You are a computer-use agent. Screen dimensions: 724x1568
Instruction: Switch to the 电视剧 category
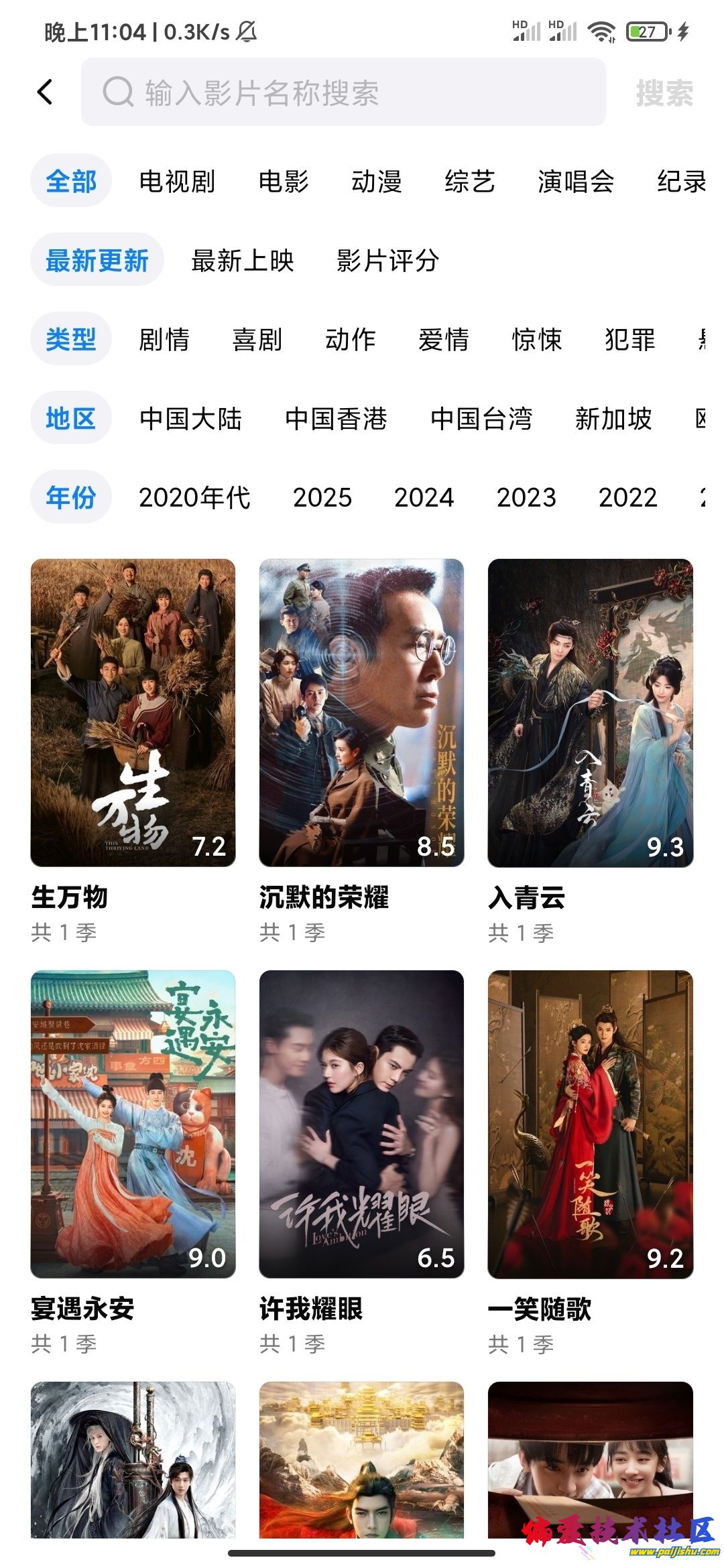point(177,182)
